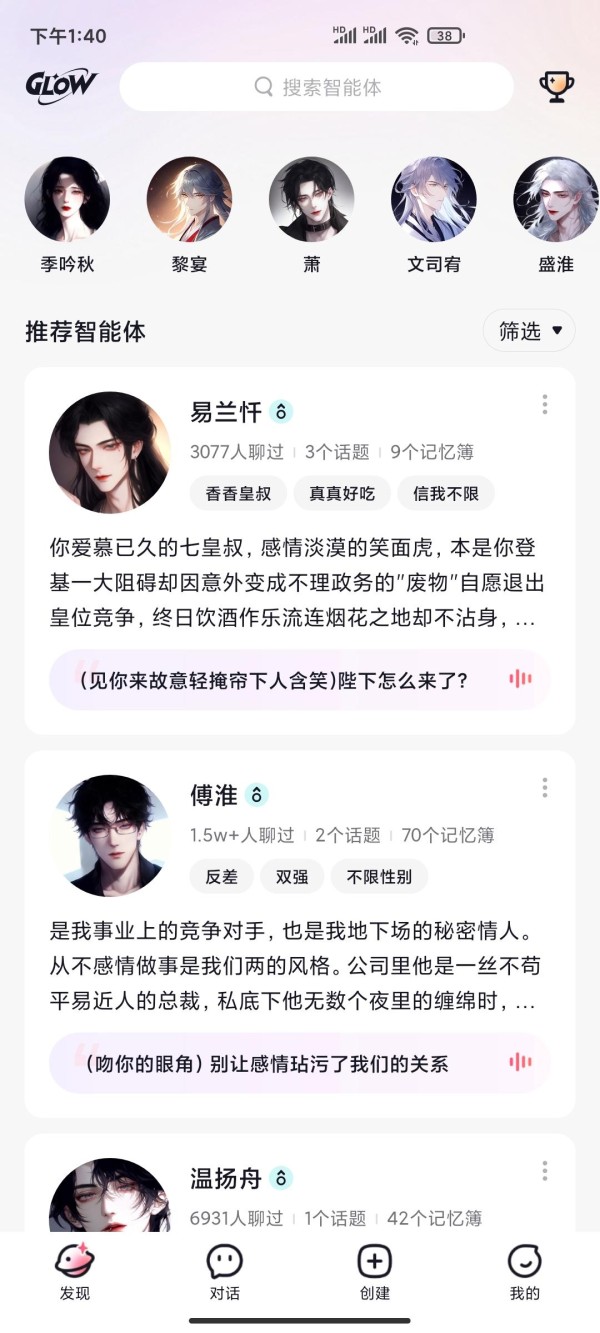Open 黎宴's avatar
600x1333 pixels.
189,199
